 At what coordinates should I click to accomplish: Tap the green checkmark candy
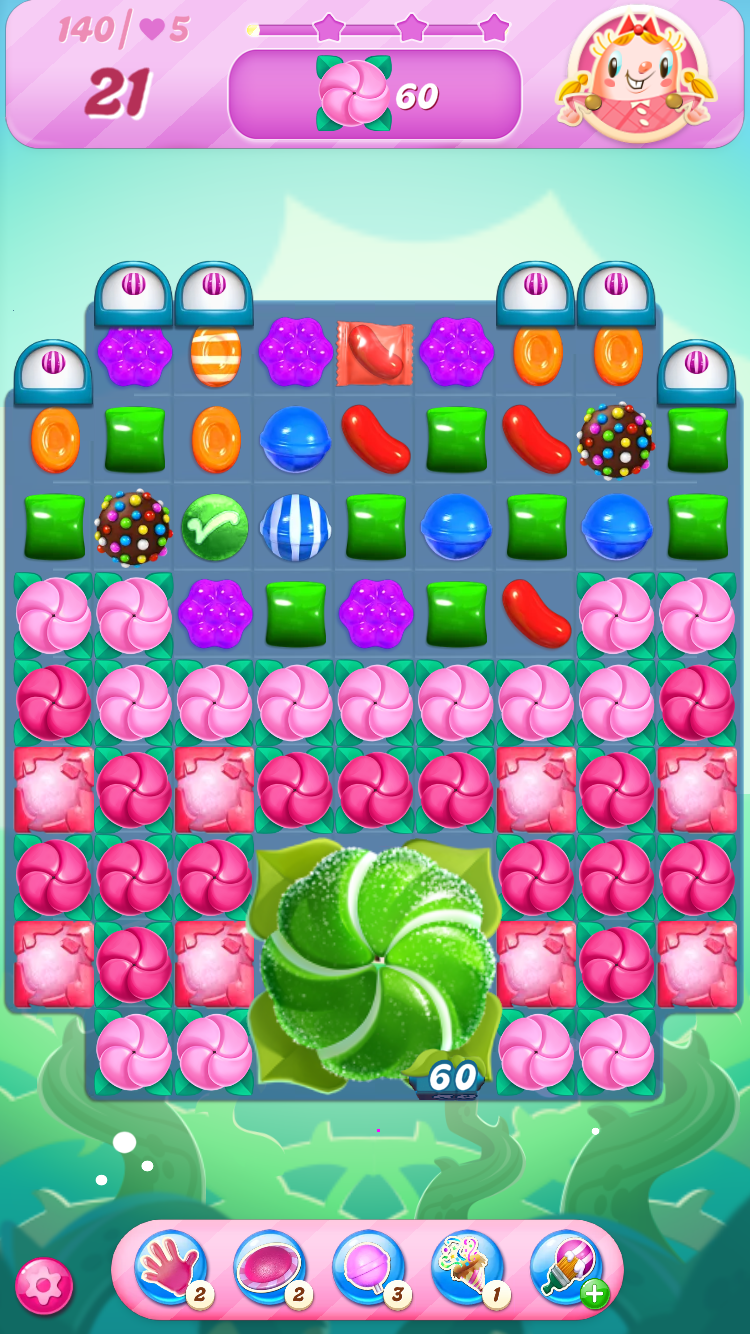tap(215, 527)
